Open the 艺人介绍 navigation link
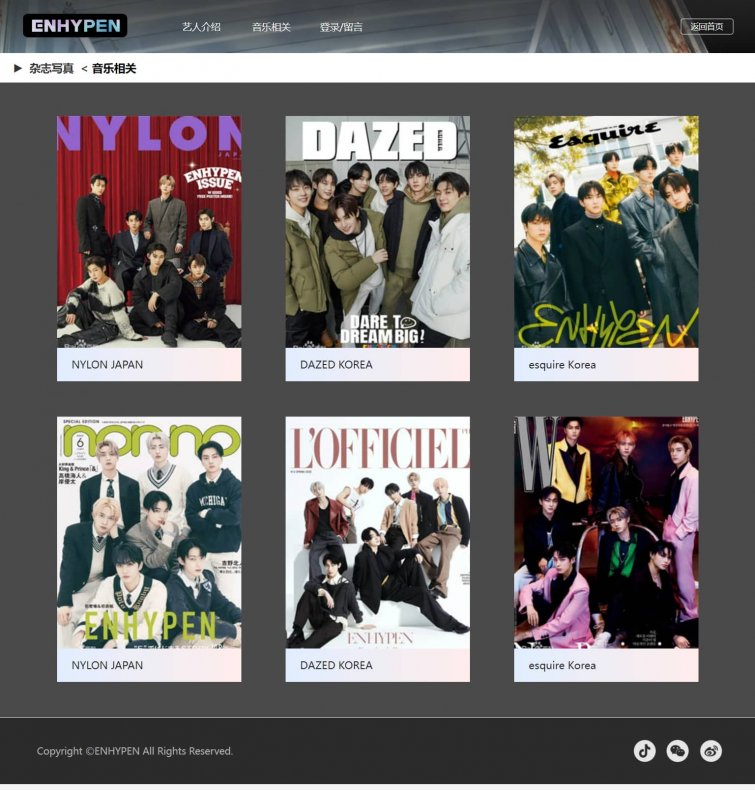The height and width of the screenshot is (790, 755). pyautogui.click(x=201, y=27)
